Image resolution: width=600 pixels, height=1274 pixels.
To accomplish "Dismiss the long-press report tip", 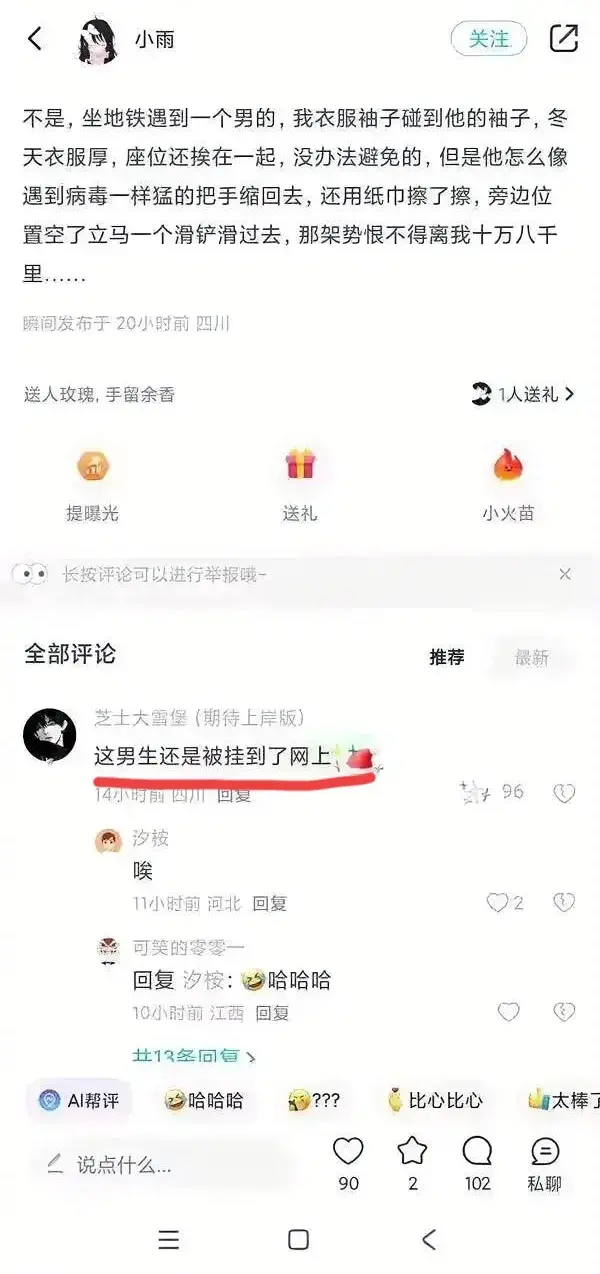I will point(565,574).
